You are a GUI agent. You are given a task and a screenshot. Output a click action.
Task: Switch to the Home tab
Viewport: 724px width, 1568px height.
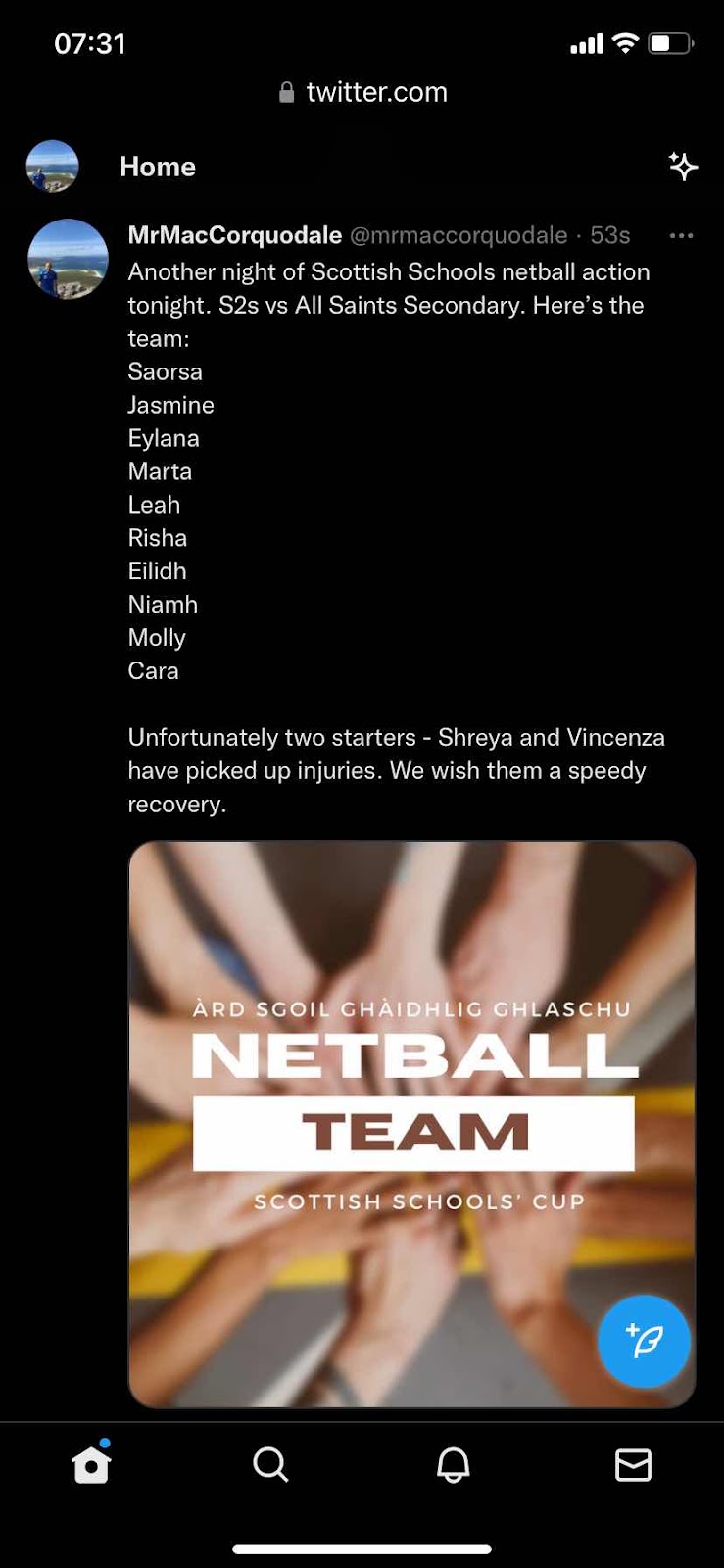(x=91, y=1465)
